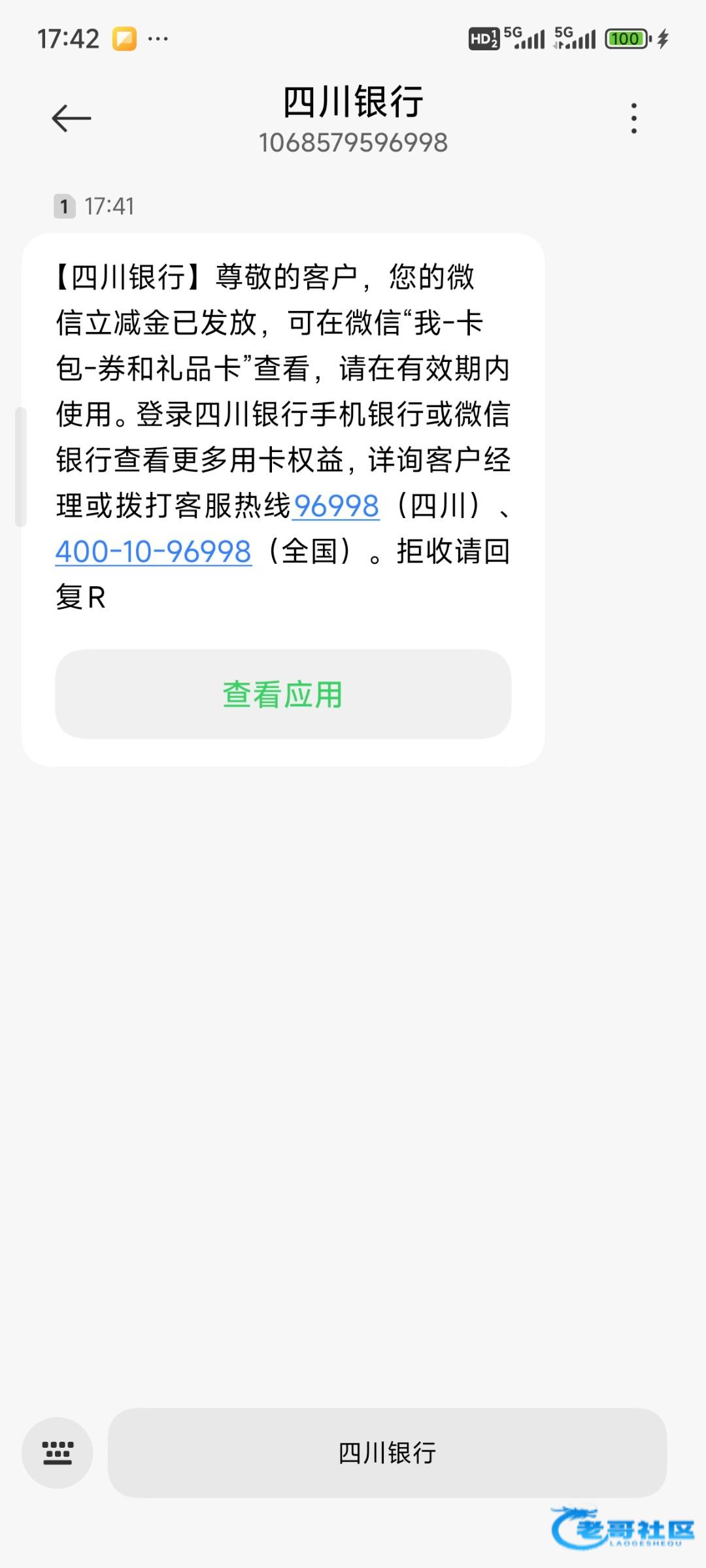Open the 四川银行 service menu button
Viewport: 706px width, 1568px height.
[x=387, y=1453]
